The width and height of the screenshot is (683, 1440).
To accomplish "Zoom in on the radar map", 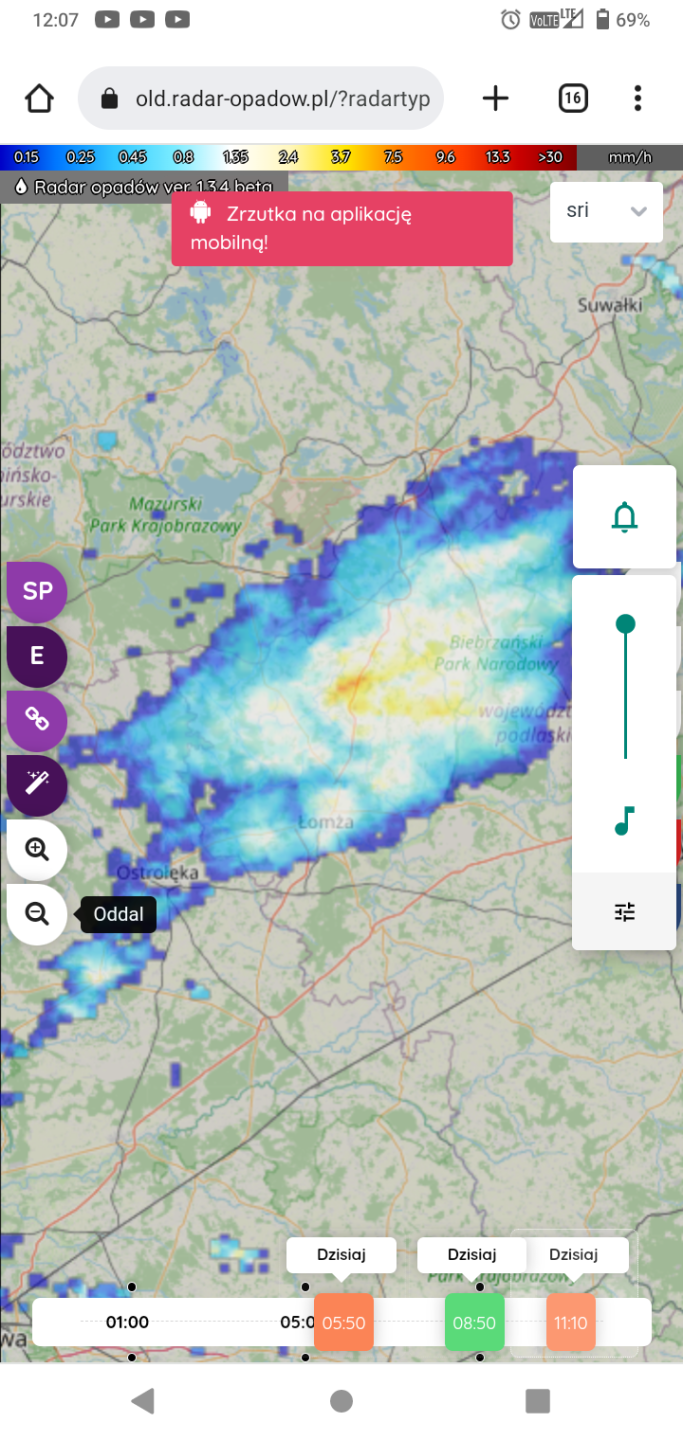I will [x=37, y=850].
